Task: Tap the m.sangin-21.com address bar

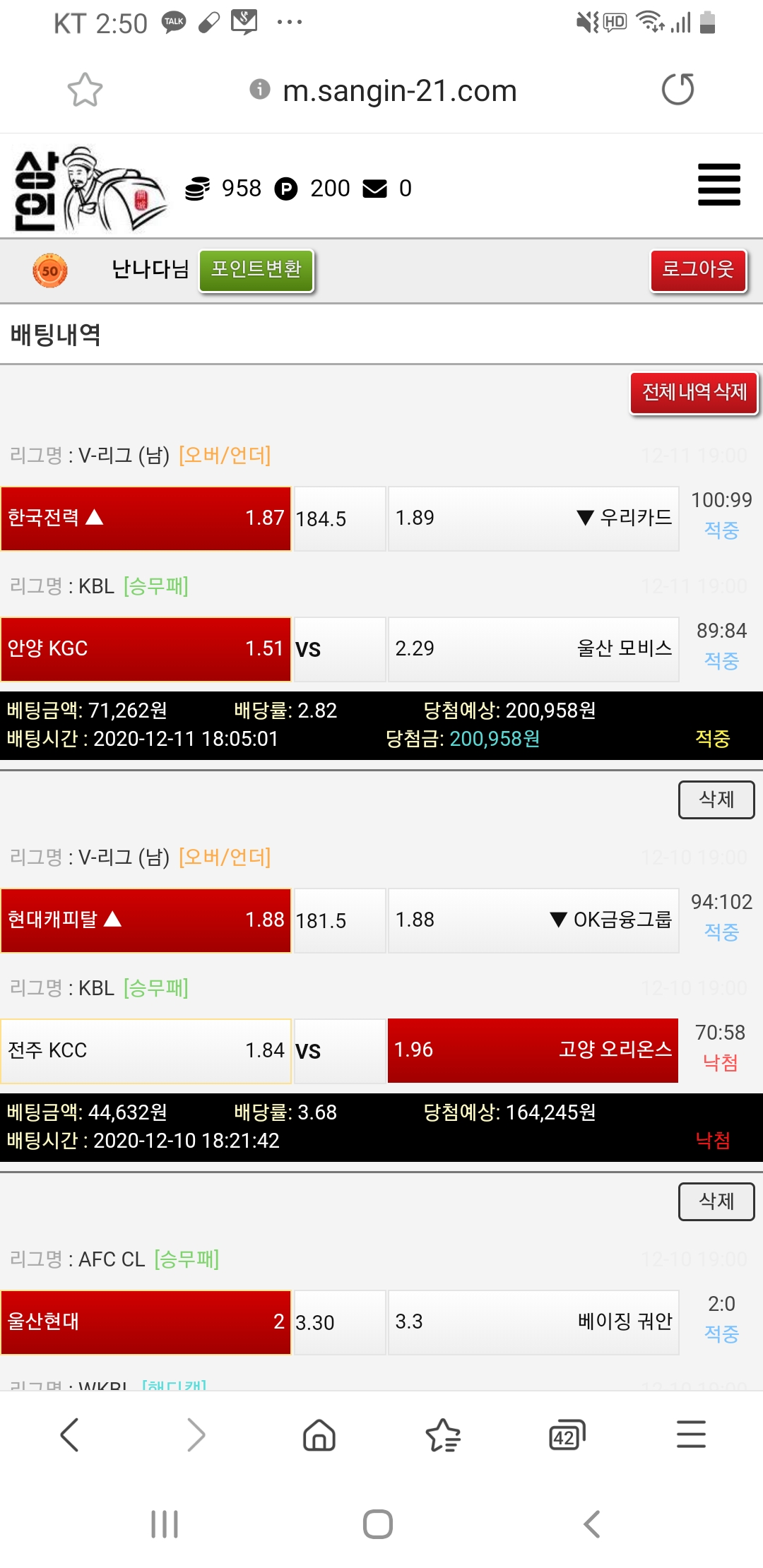Action: (x=399, y=90)
